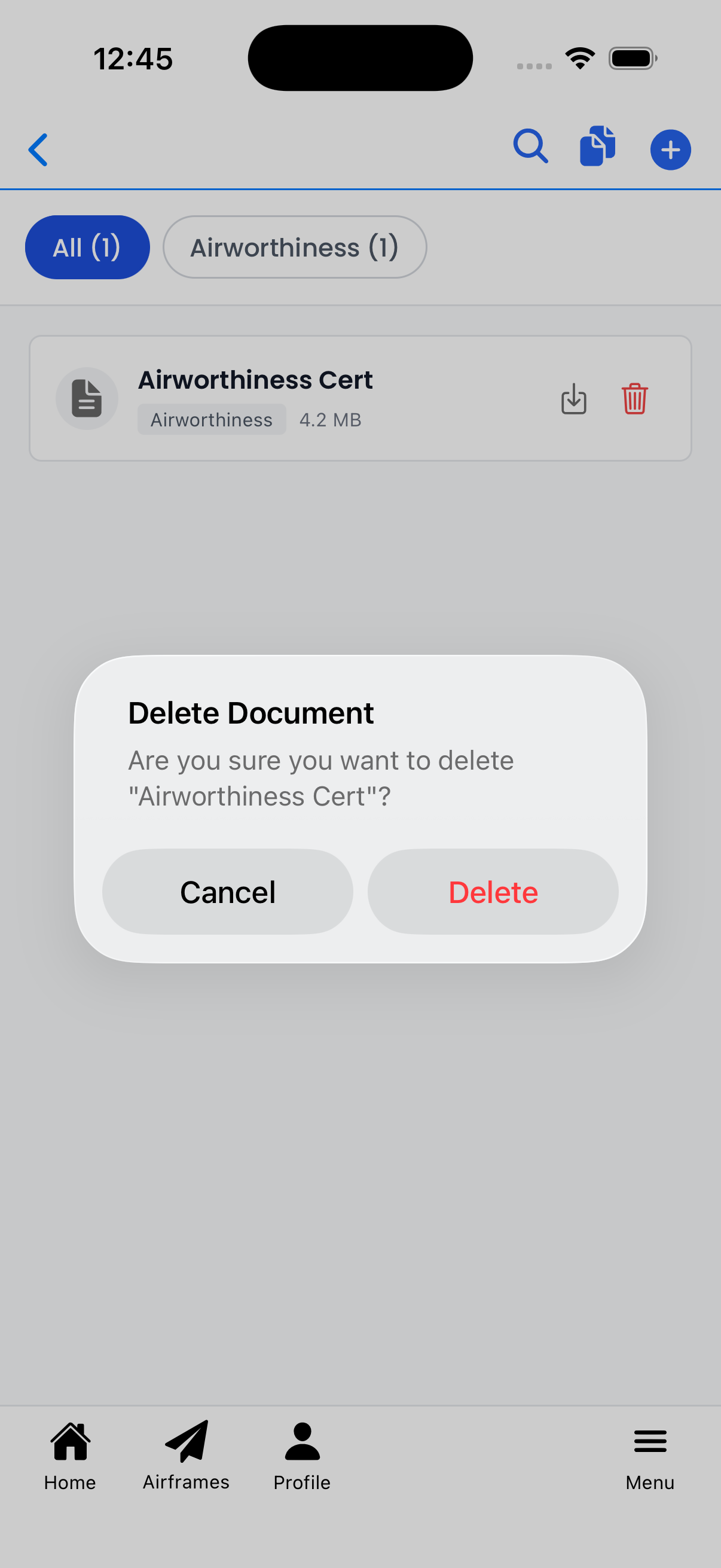Tap the blue plus icon to add document
Viewport: 721px width, 1568px height.
[x=670, y=150]
